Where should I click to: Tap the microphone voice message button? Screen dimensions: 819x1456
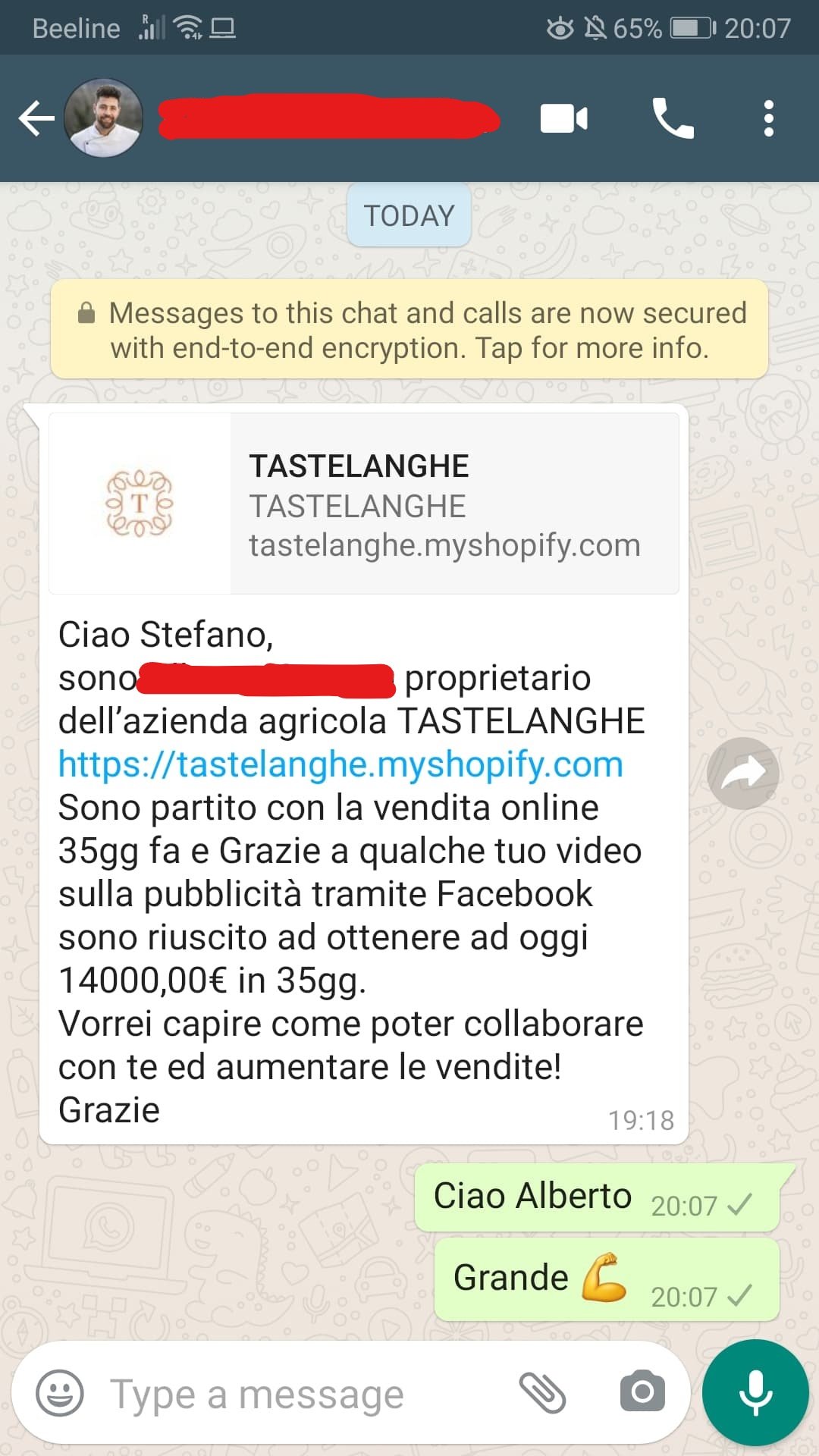(x=755, y=1392)
